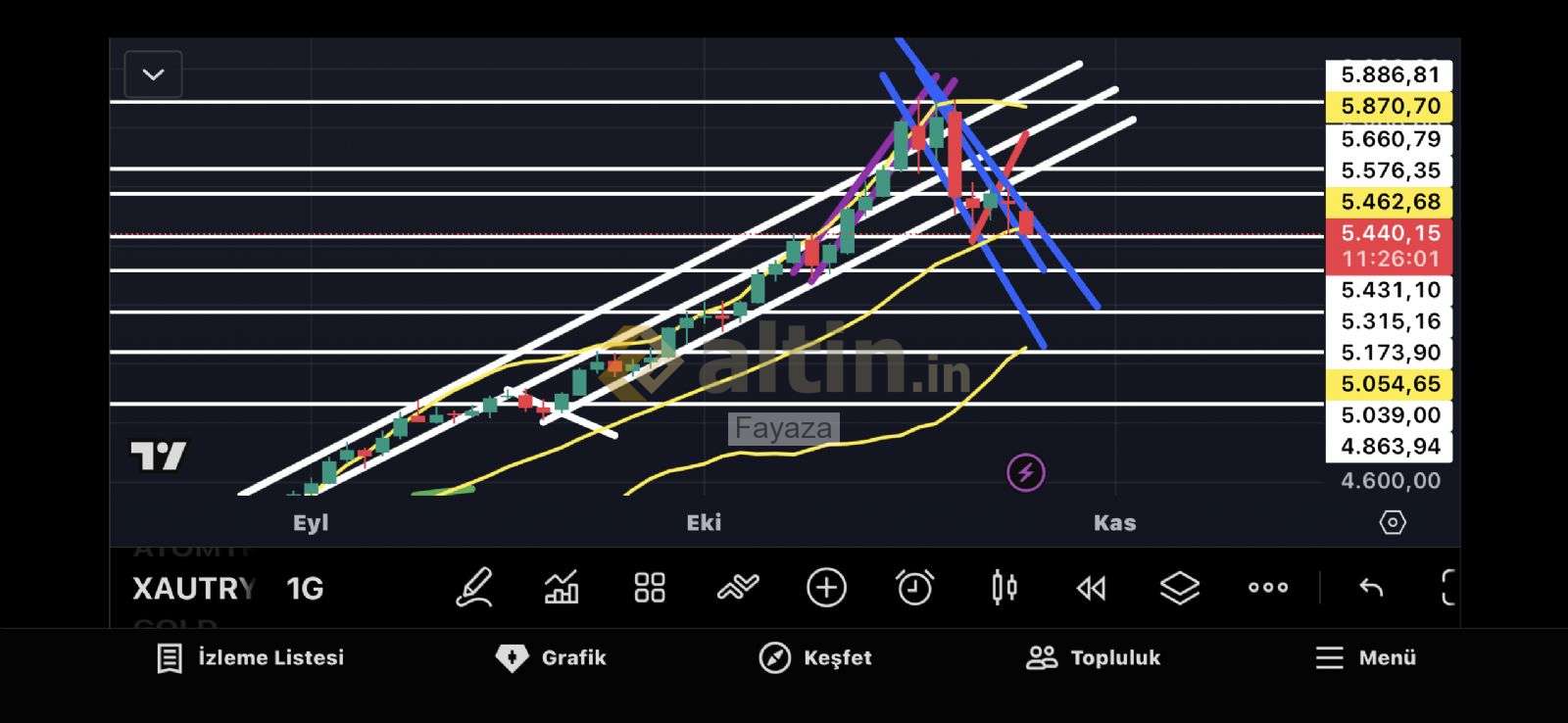Change the 1G timeframe interval
This screenshot has height=723, width=1568.
(305, 589)
